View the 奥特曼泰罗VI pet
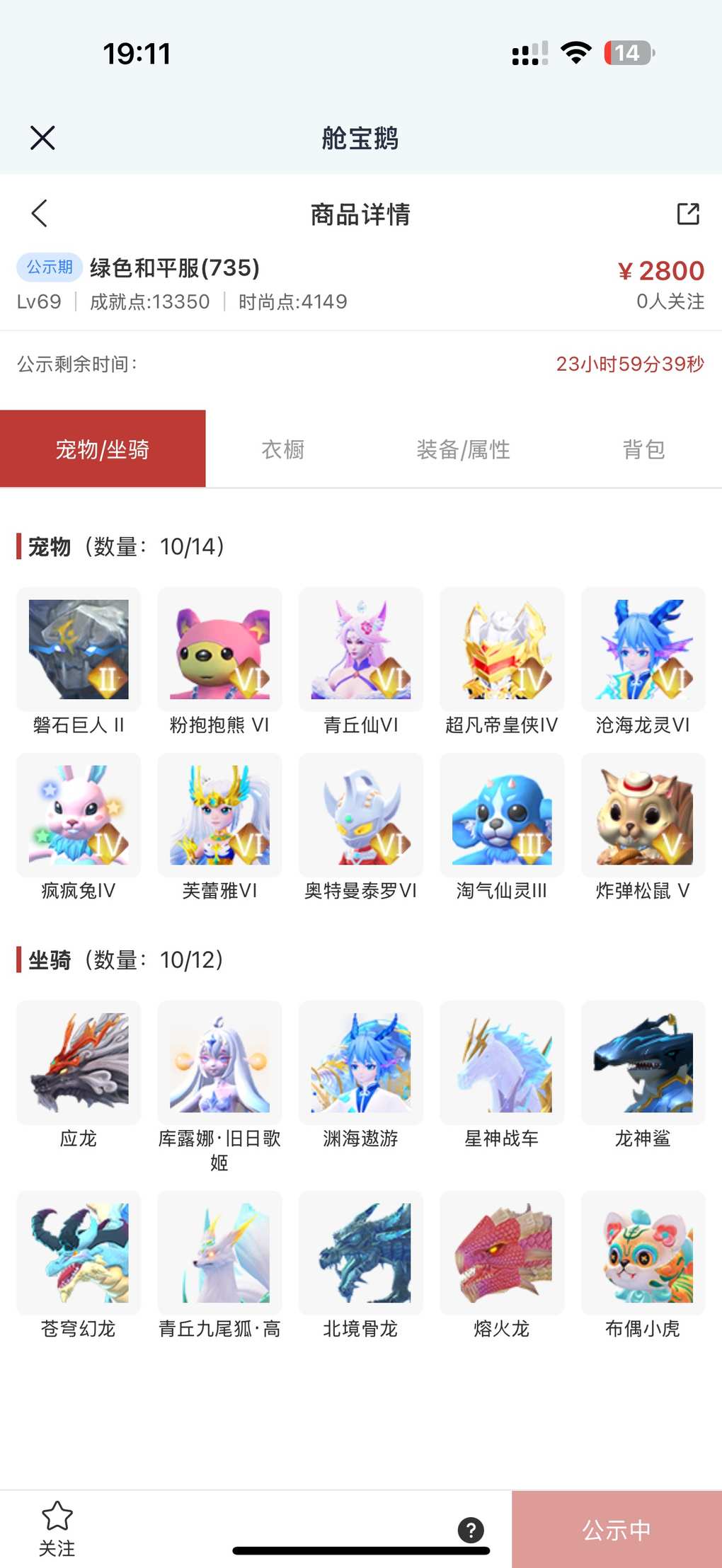This screenshot has height=1568, width=722. click(x=361, y=815)
